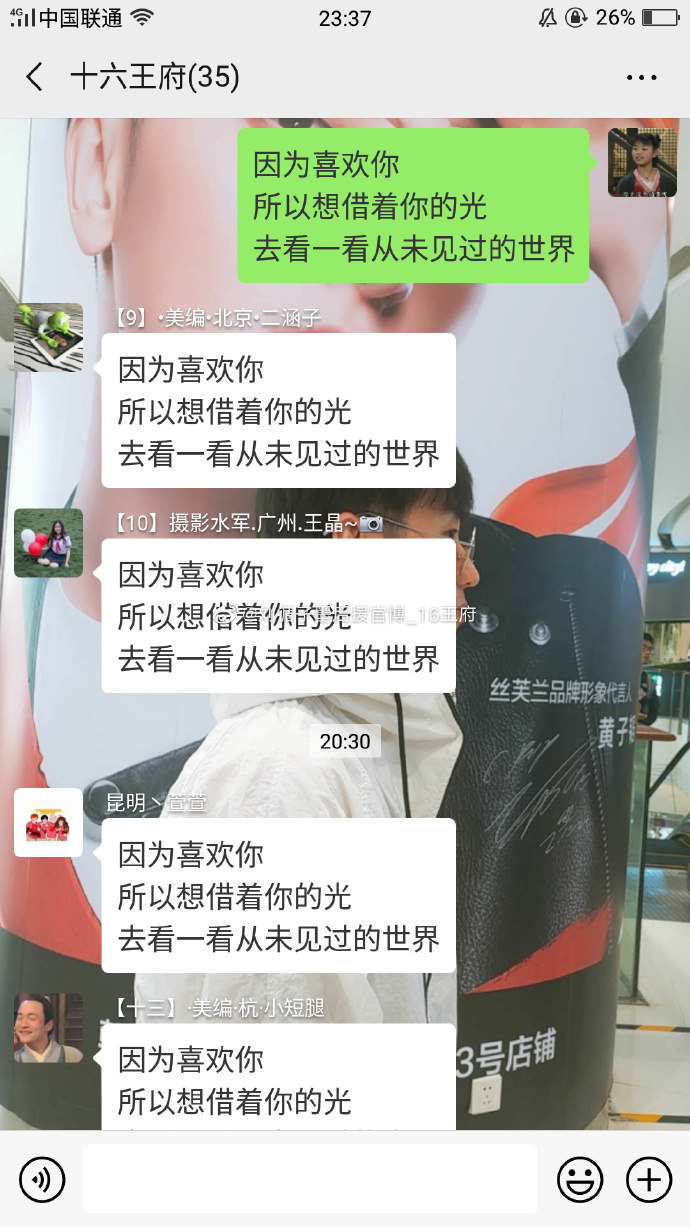Open avatar of 昆明丶萱萱
690x1227 pixels.
pos(48,823)
